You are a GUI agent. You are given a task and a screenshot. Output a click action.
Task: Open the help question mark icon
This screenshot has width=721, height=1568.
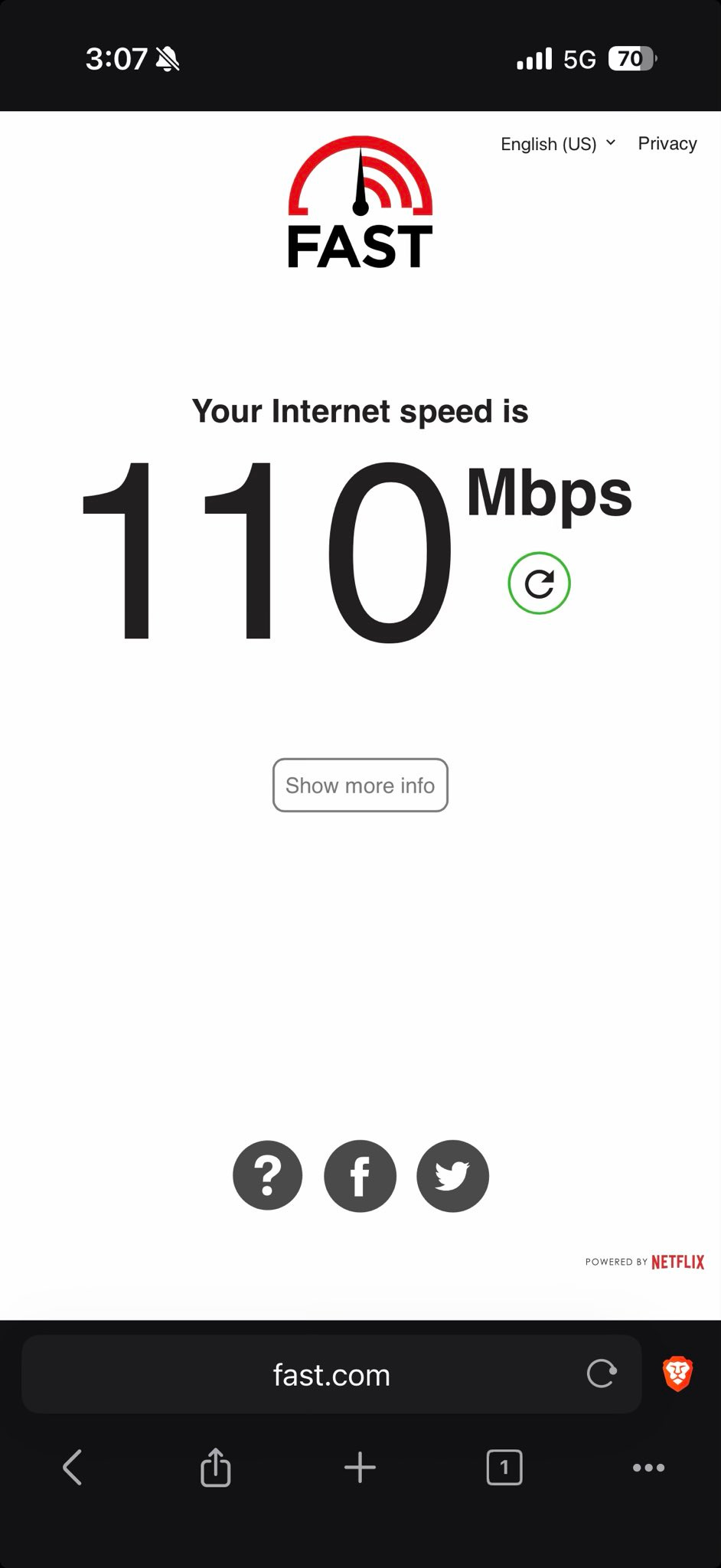point(268,1176)
